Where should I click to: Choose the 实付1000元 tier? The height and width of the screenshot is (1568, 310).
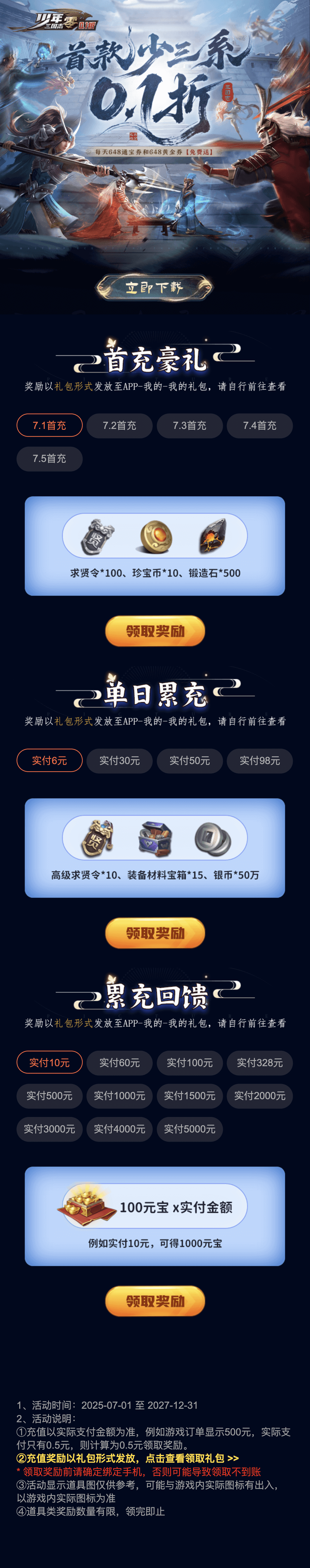[119, 1095]
